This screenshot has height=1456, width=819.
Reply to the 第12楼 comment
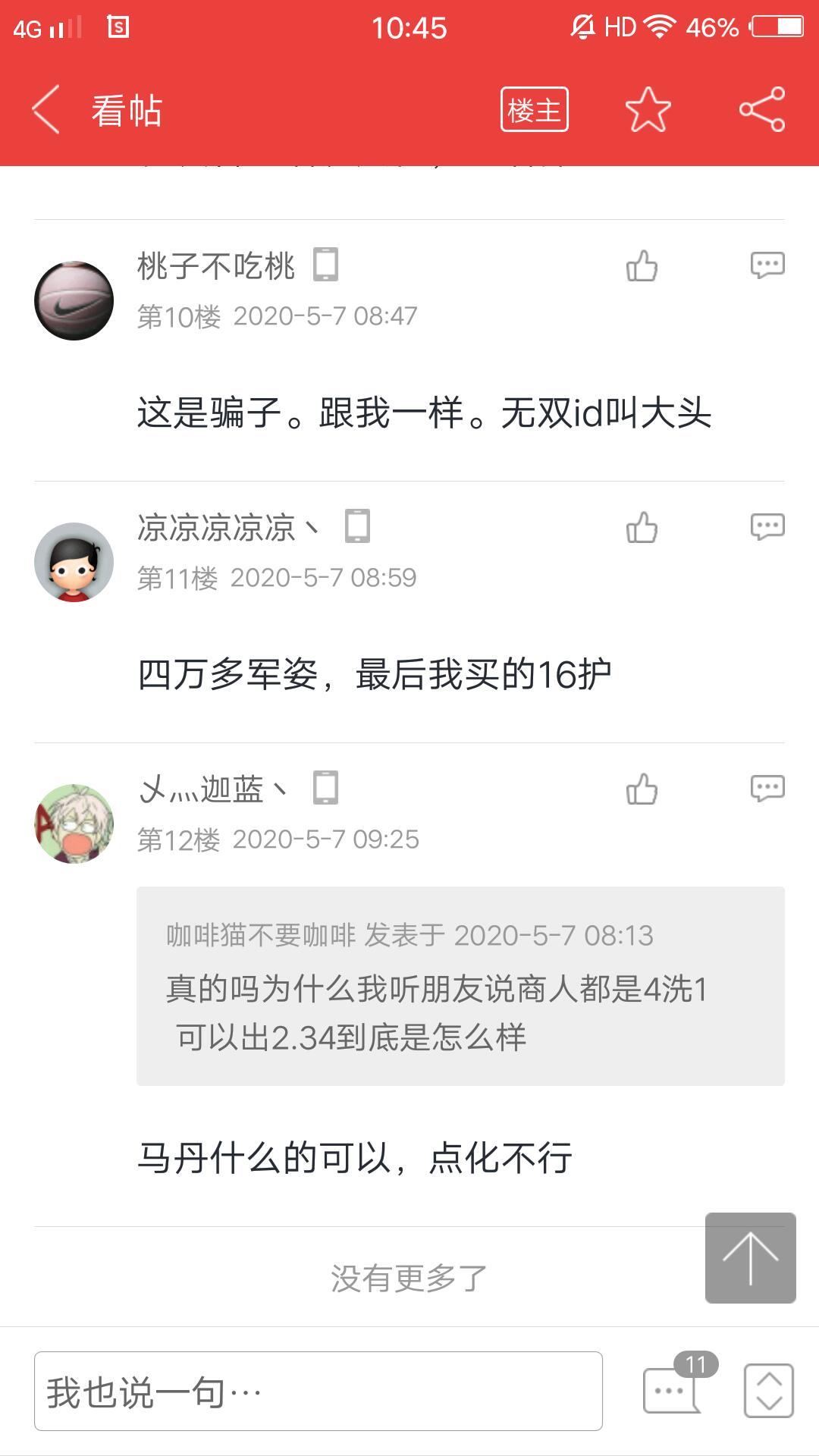point(767,788)
